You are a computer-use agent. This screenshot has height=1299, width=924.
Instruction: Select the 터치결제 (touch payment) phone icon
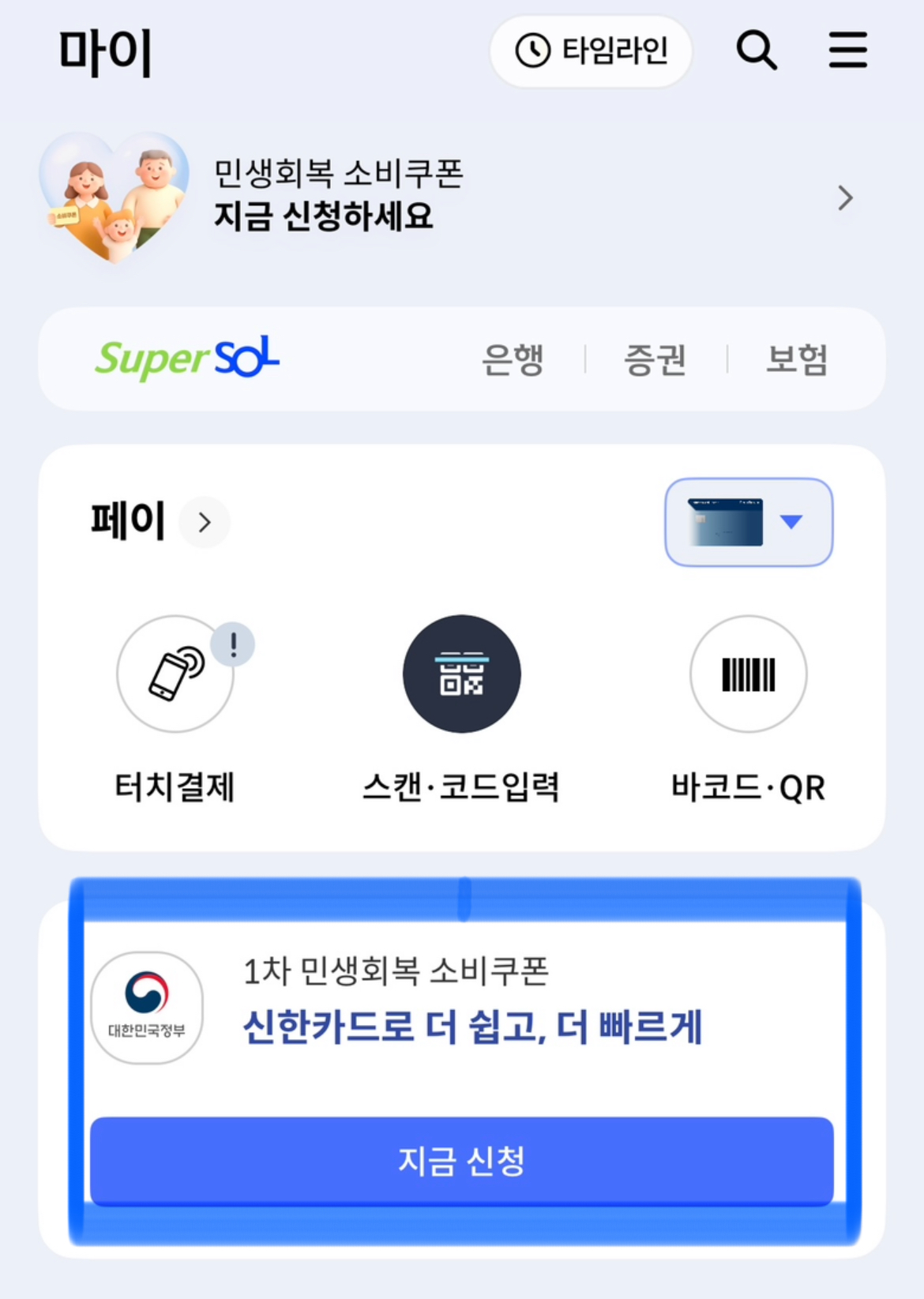point(175,675)
